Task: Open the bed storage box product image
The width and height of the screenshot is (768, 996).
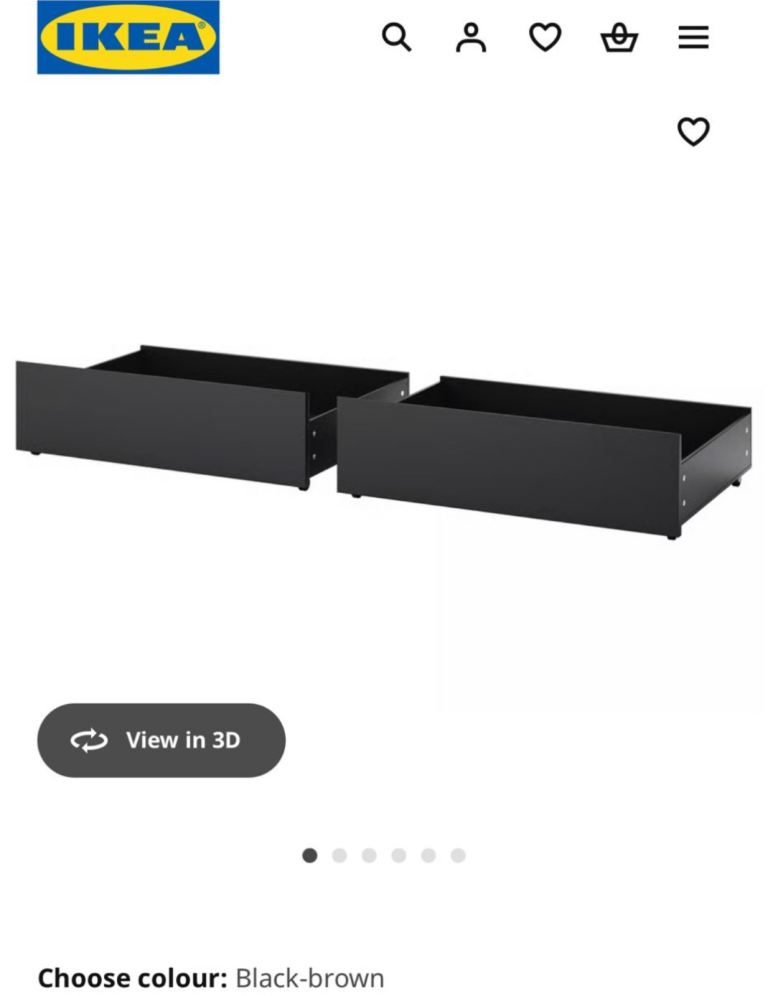Action: point(384,440)
